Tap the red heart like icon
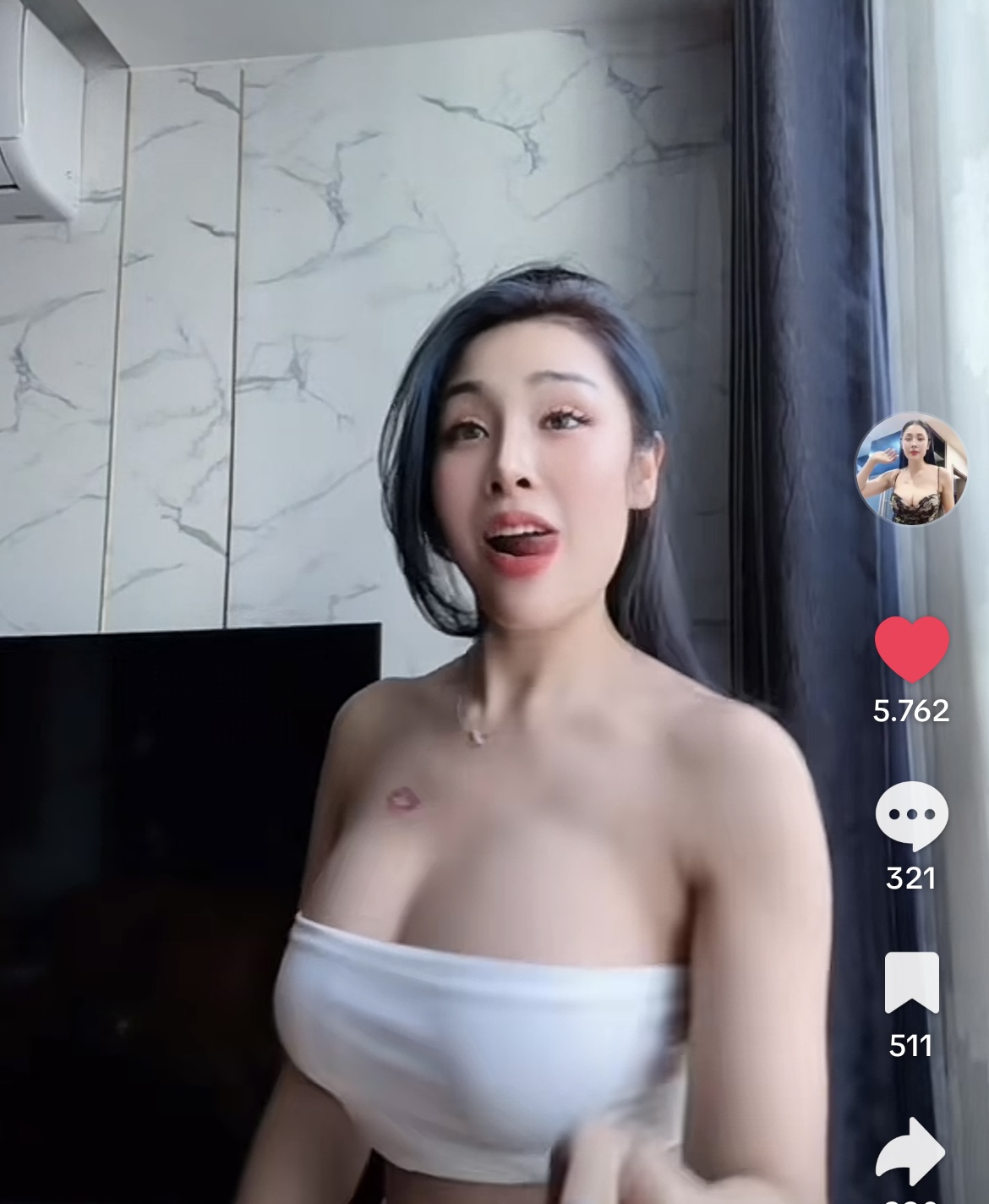Screen dimensions: 989x1204 pos(911,649)
